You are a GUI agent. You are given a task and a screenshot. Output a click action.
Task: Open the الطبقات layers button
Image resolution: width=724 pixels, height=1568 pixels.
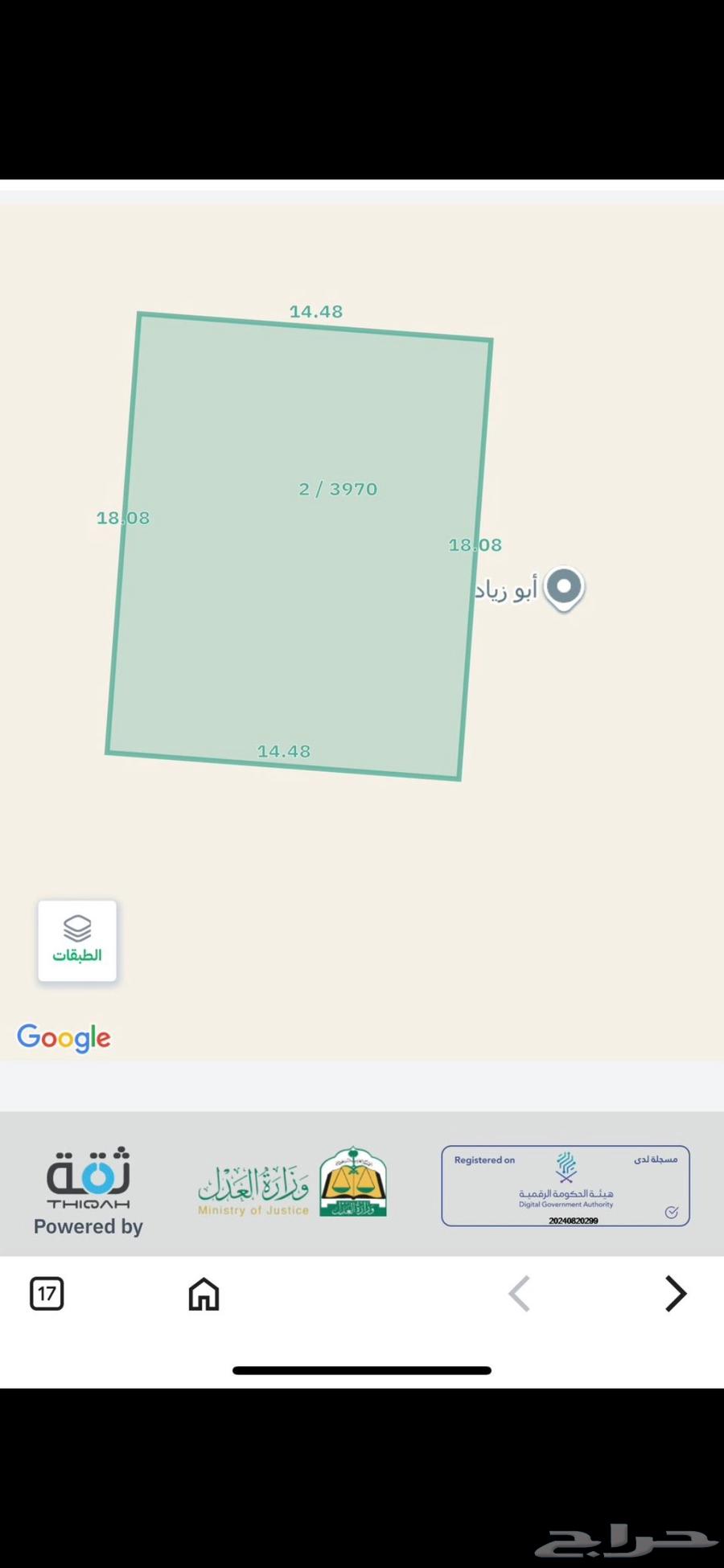pyautogui.click(x=77, y=940)
